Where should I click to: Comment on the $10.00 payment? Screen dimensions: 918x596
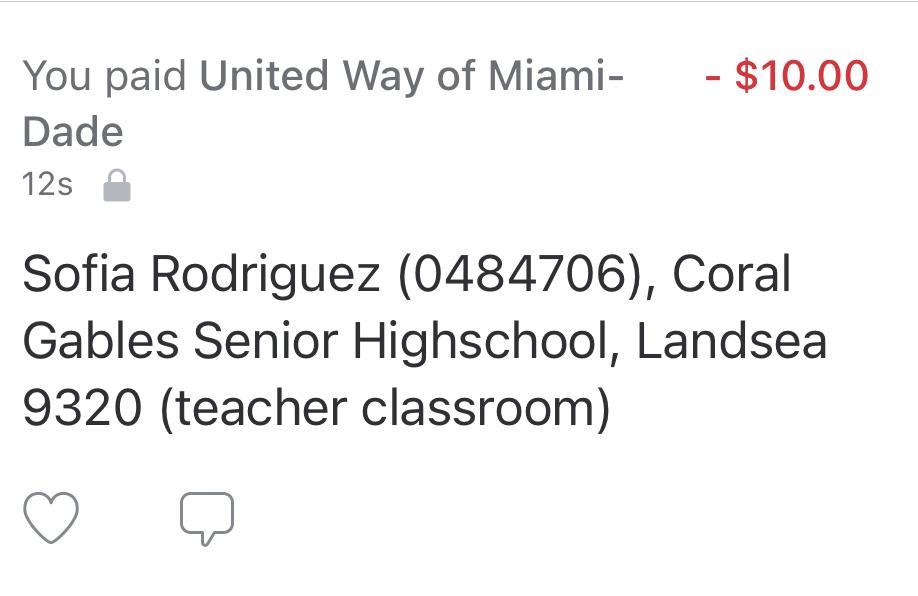207,518
